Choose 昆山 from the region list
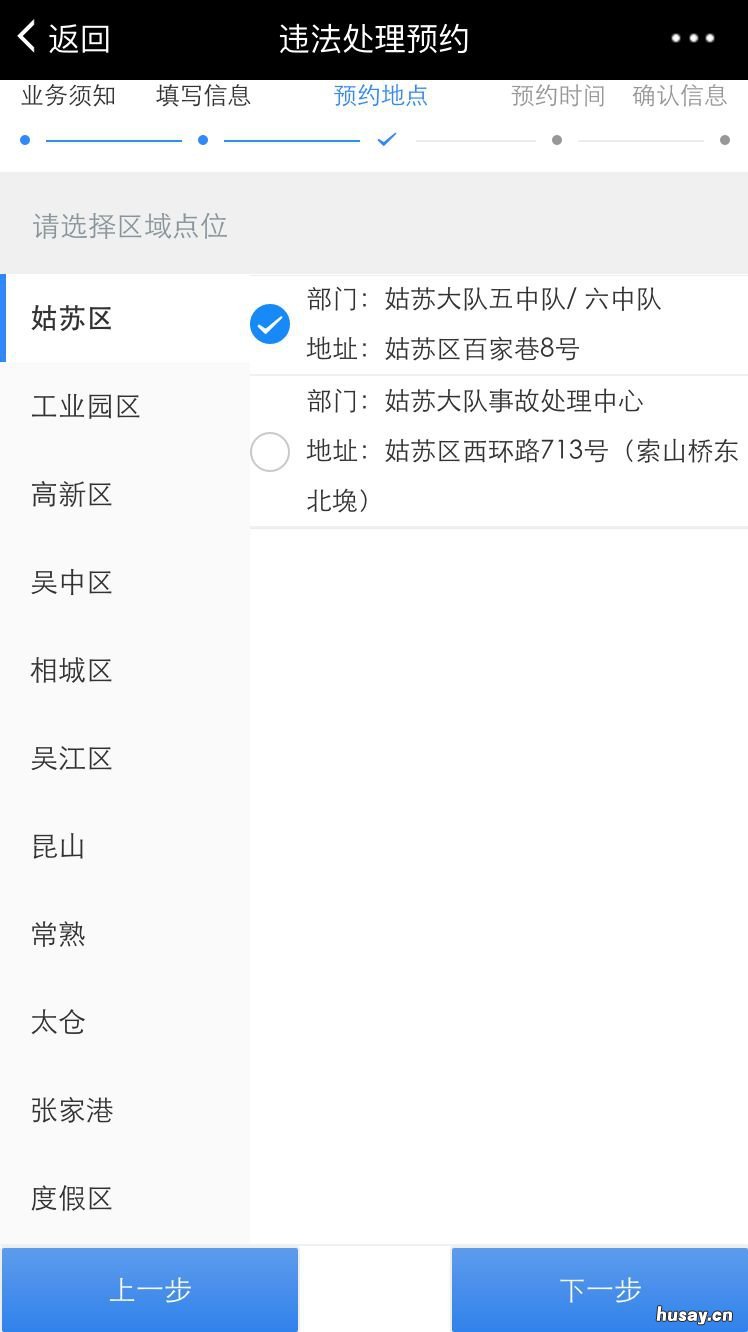Viewport: 748px width, 1332px height. (x=58, y=846)
